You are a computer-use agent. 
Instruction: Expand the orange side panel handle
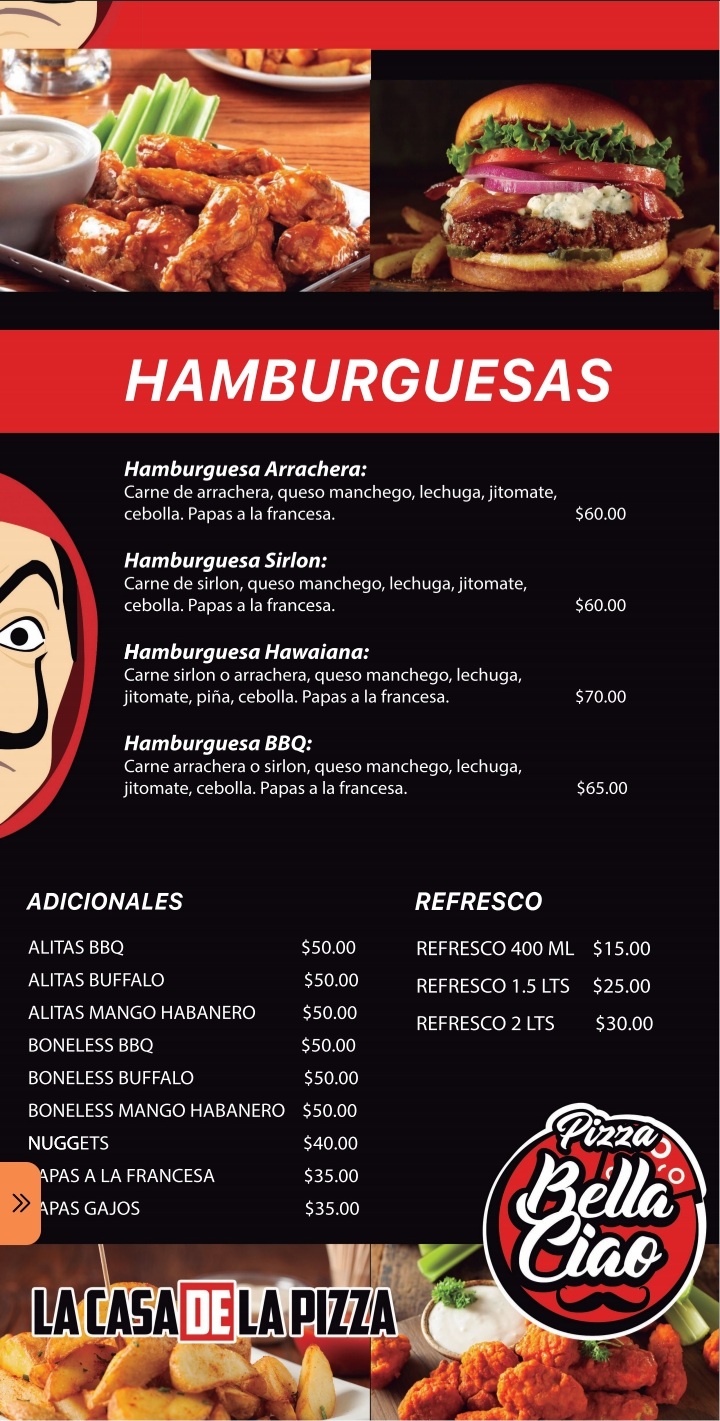coord(20,1203)
